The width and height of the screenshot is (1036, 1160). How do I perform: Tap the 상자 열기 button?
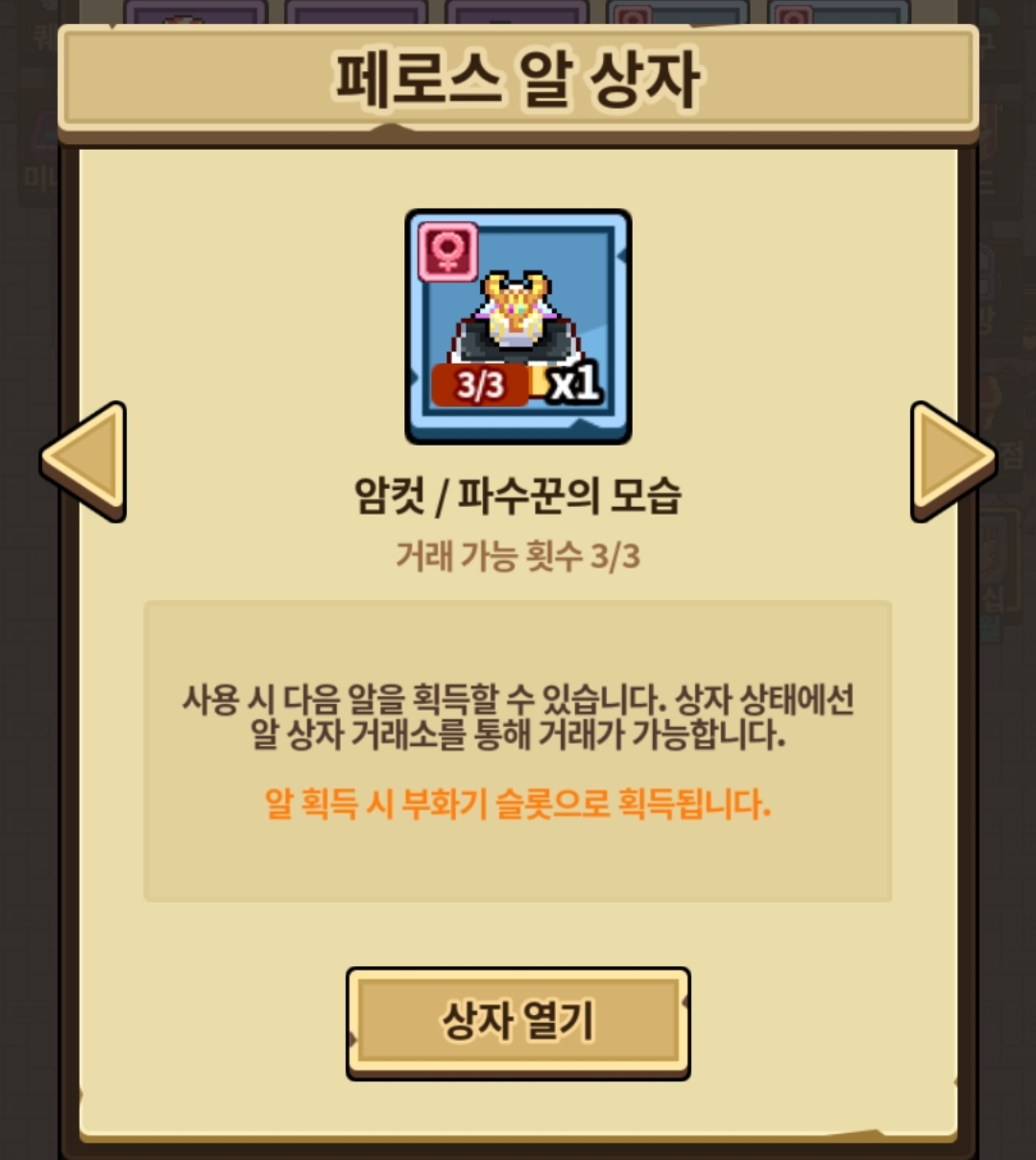[518, 1022]
